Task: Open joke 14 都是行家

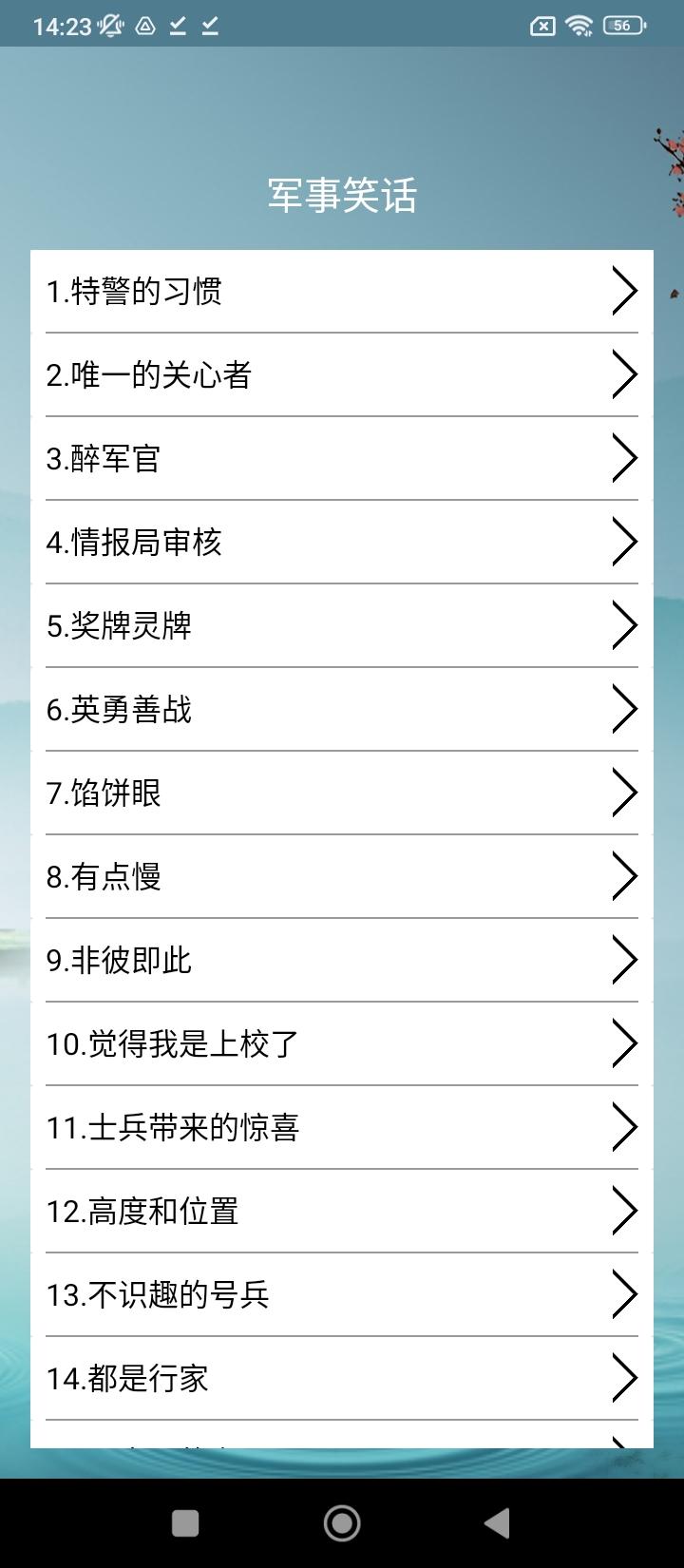Action: (x=342, y=1378)
